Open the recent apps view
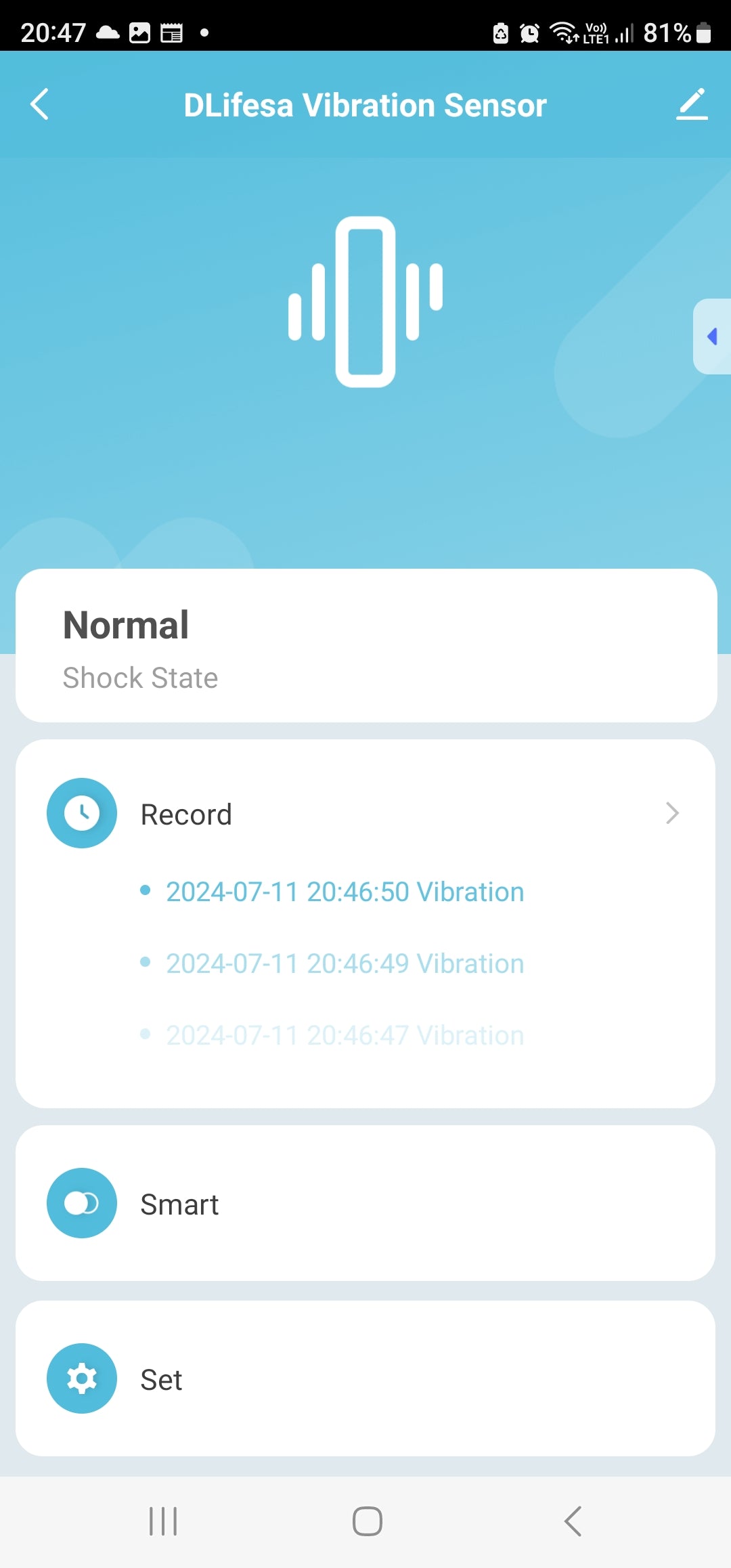Viewport: 731px width, 1568px height. (x=163, y=1521)
